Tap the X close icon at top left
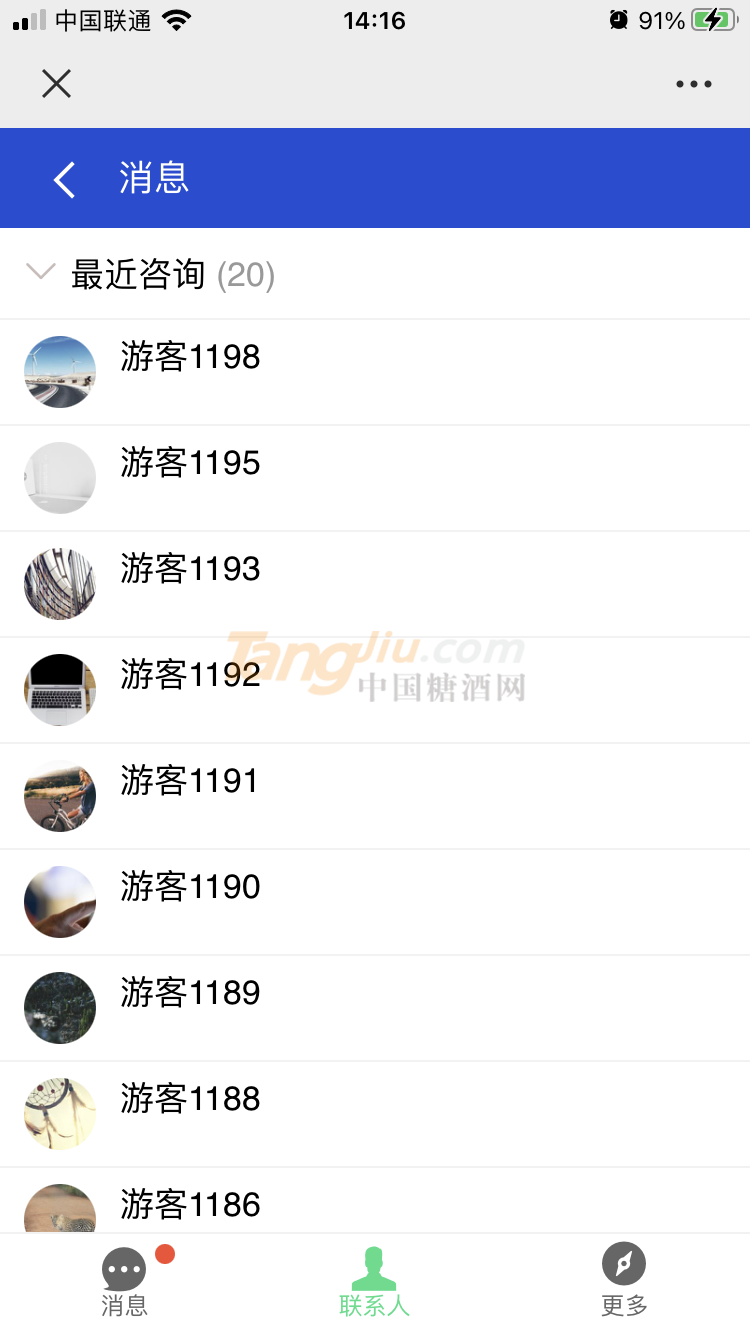 point(56,84)
